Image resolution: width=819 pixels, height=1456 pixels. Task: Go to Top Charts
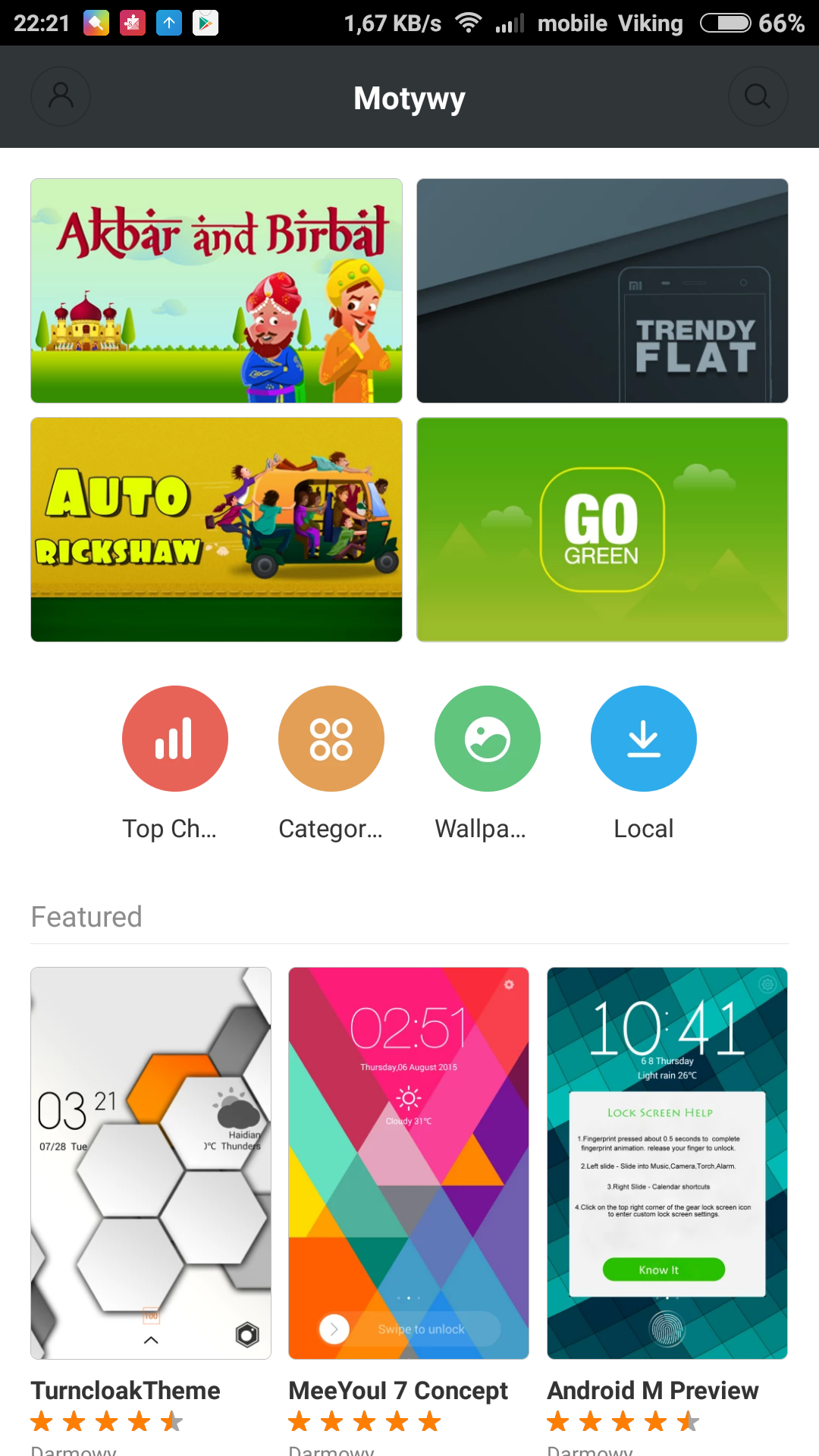174,739
